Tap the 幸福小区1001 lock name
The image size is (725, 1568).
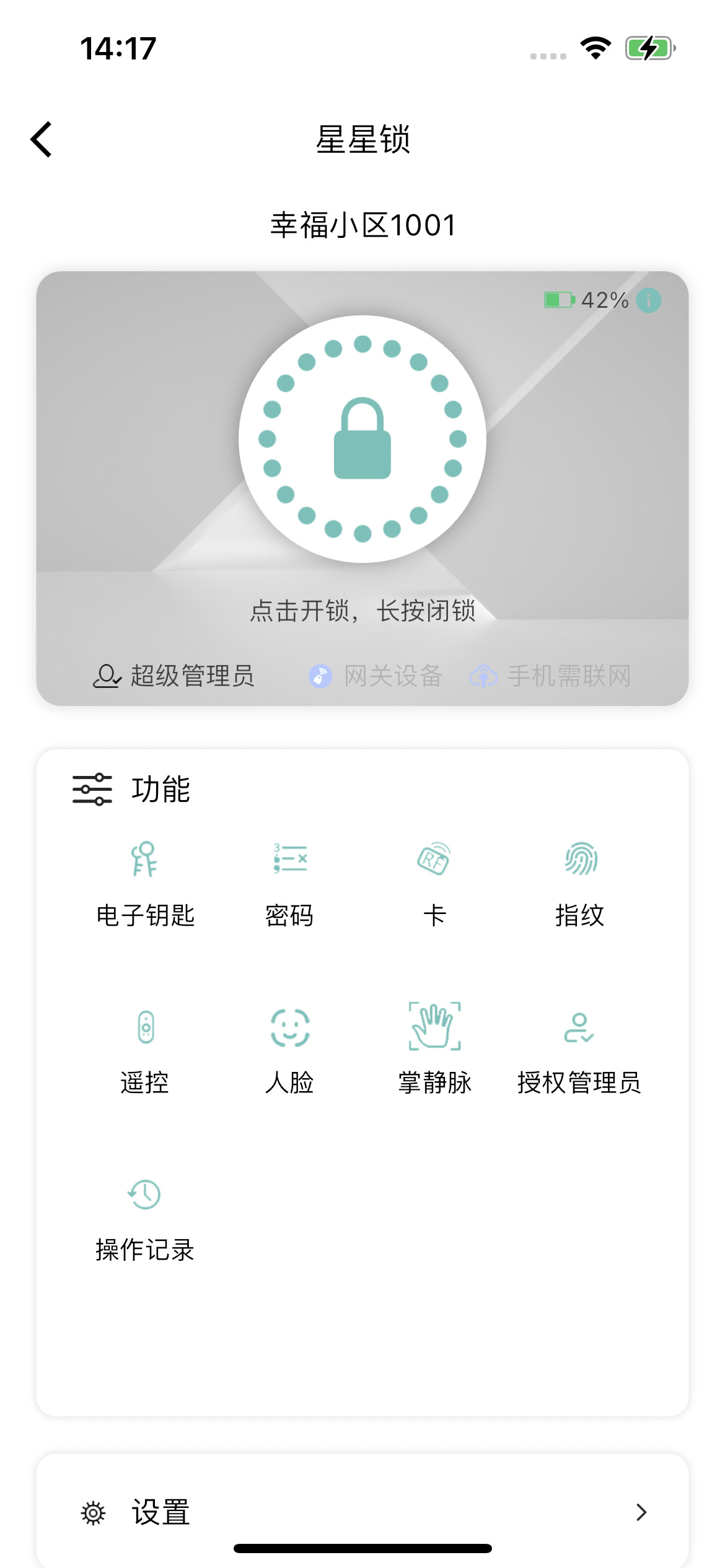362,224
